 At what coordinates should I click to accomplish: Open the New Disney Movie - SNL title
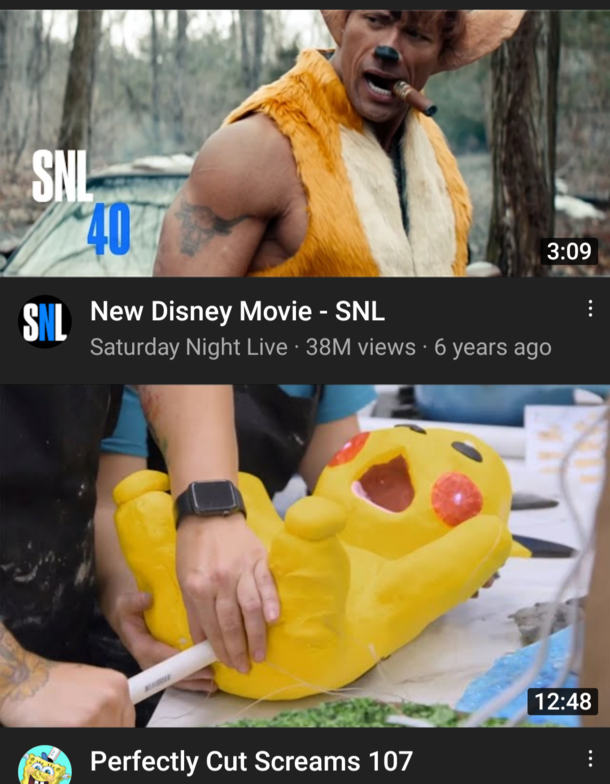(237, 311)
